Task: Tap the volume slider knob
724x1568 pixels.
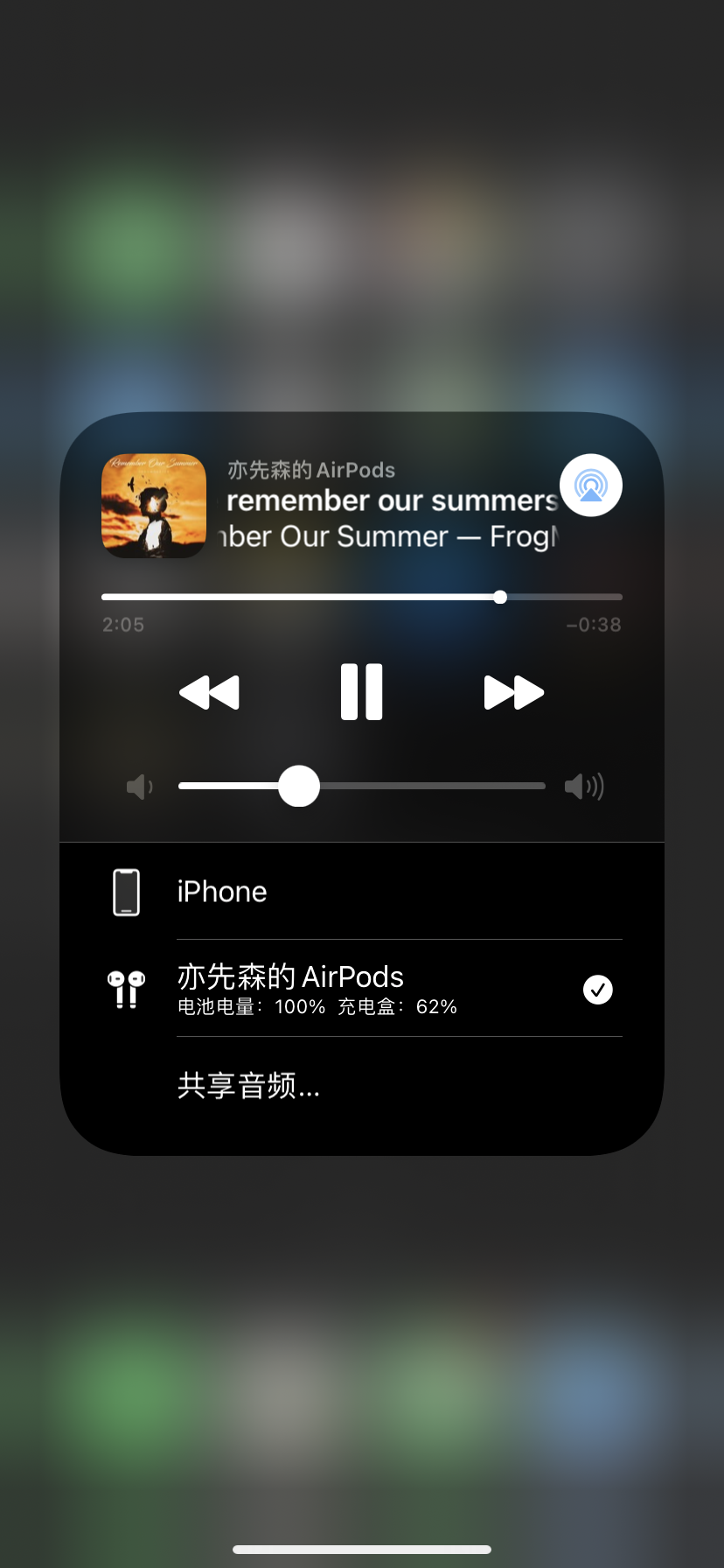Action: (x=299, y=786)
